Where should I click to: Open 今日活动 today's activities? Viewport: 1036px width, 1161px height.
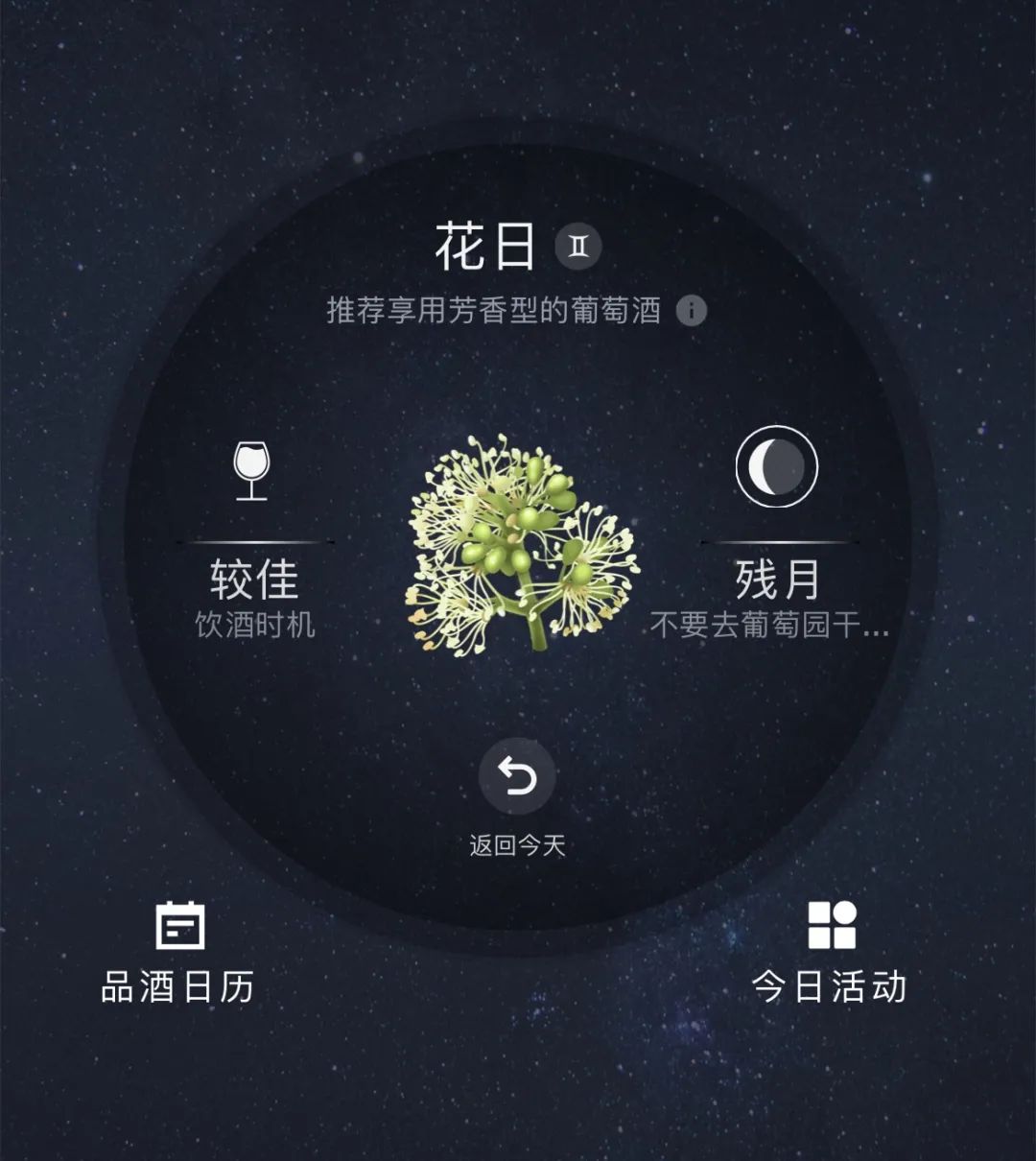click(831, 952)
